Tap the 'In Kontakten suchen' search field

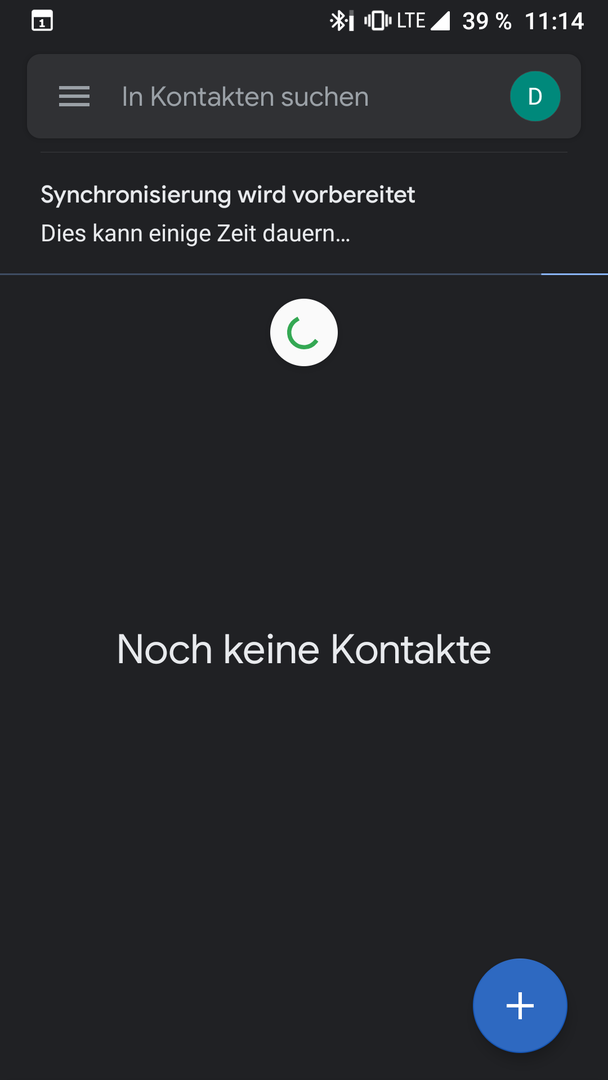click(304, 96)
